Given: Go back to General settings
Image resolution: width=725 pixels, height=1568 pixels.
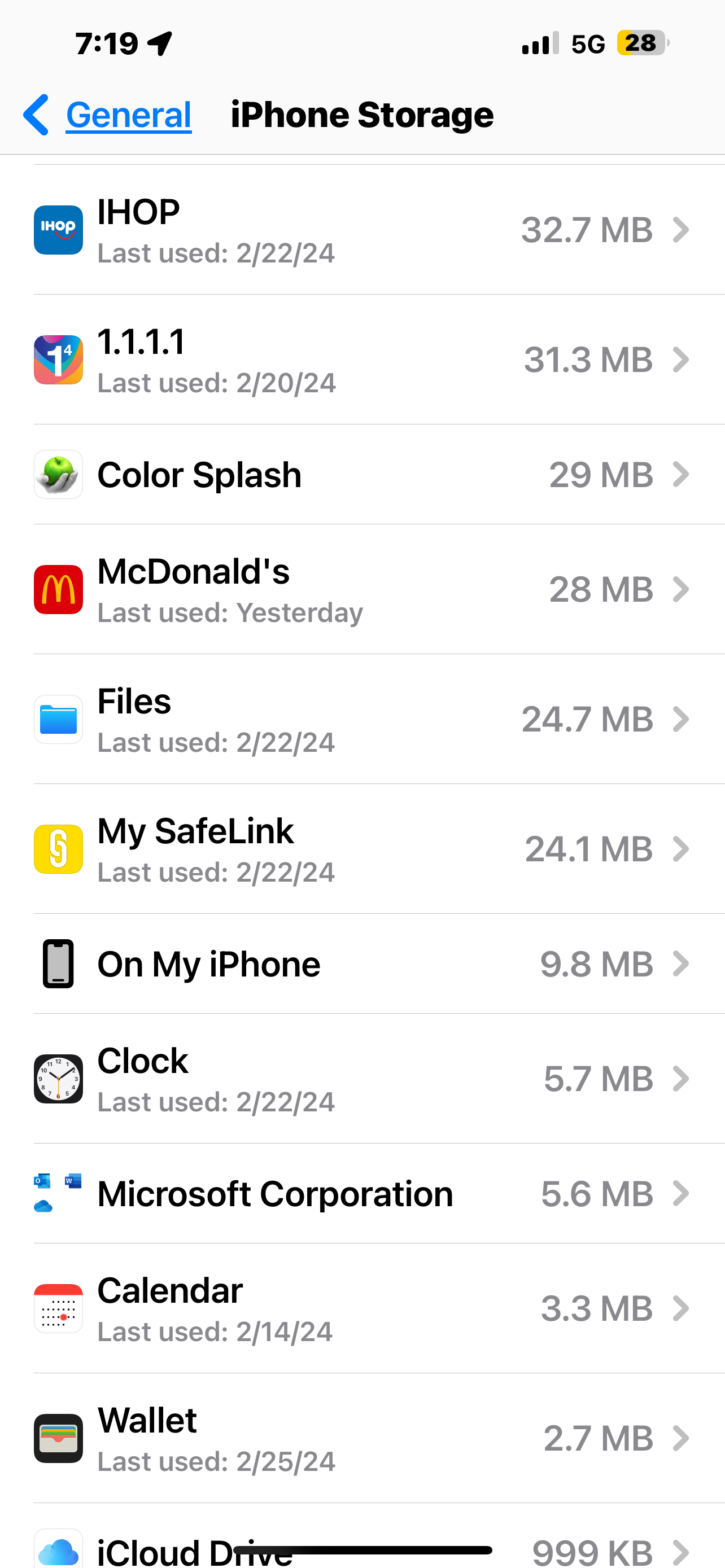Looking at the screenshot, I should click(107, 115).
